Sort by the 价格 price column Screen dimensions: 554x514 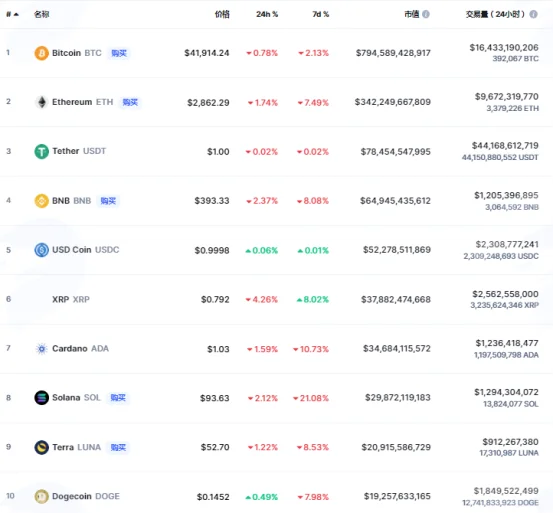[x=222, y=14]
